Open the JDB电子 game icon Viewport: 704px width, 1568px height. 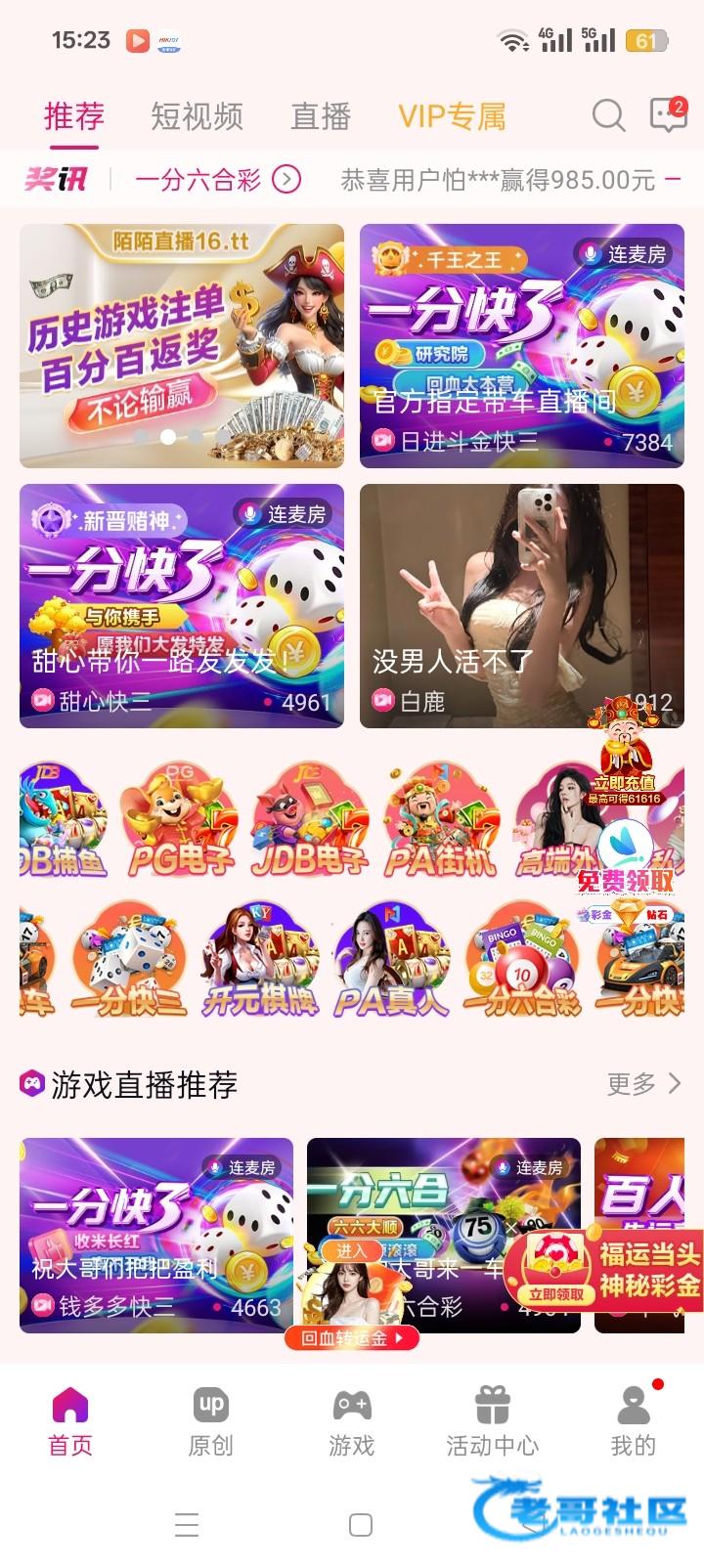(309, 821)
